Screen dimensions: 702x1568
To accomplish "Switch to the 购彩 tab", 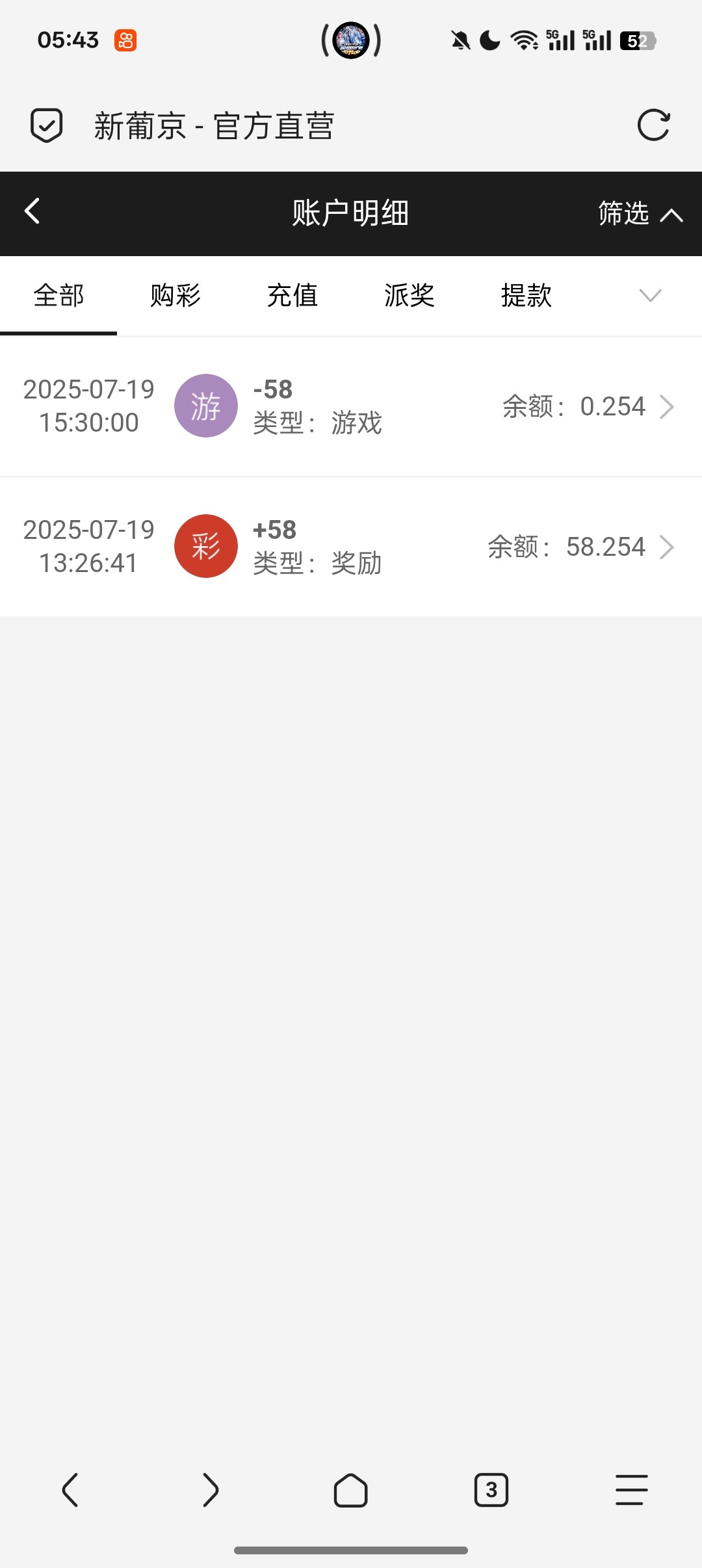I will click(175, 296).
